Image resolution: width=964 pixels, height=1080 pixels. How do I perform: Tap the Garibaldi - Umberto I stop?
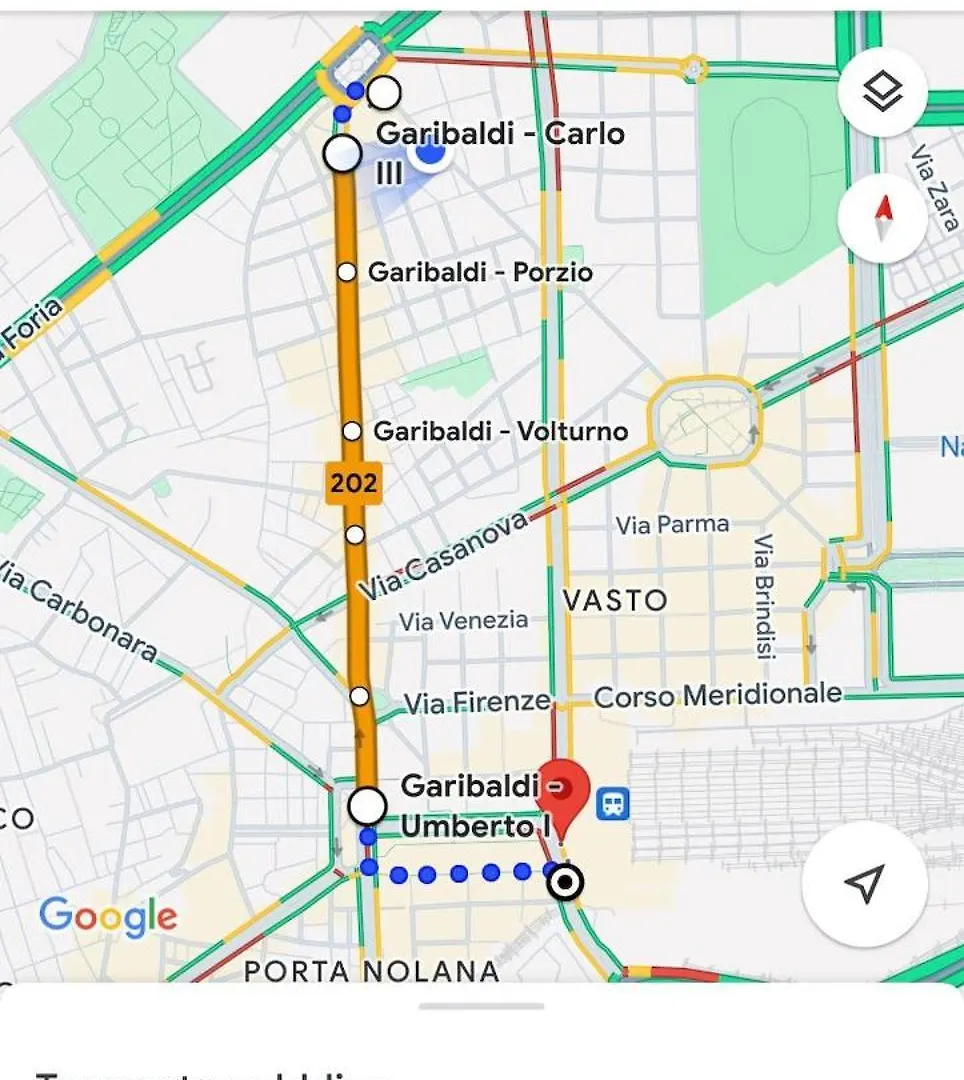pos(368,805)
